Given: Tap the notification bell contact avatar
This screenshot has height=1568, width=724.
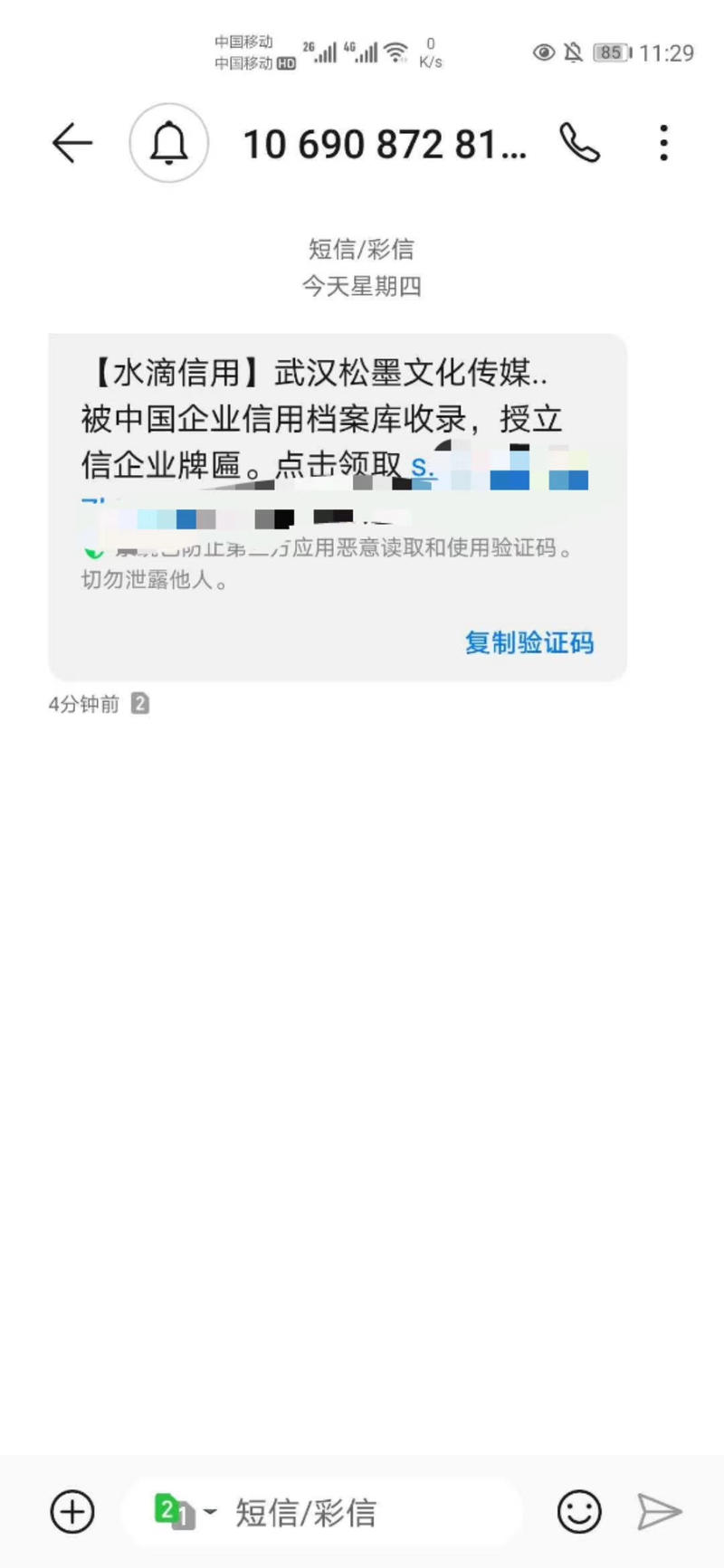Looking at the screenshot, I should pyautogui.click(x=168, y=143).
